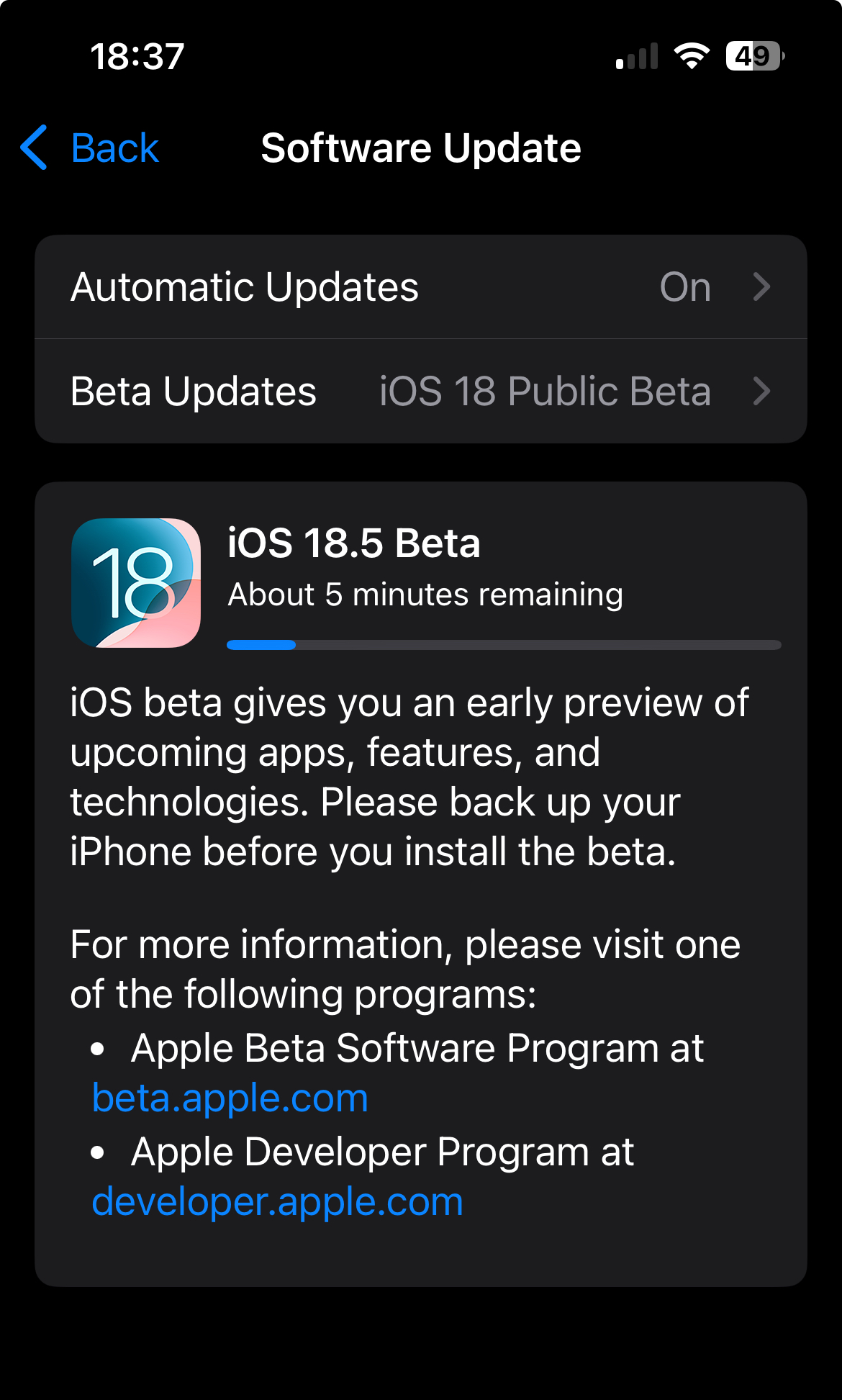Open the beta.apple.com link
Image resolution: width=842 pixels, height=1400 pixels.
pos(230,1098)
